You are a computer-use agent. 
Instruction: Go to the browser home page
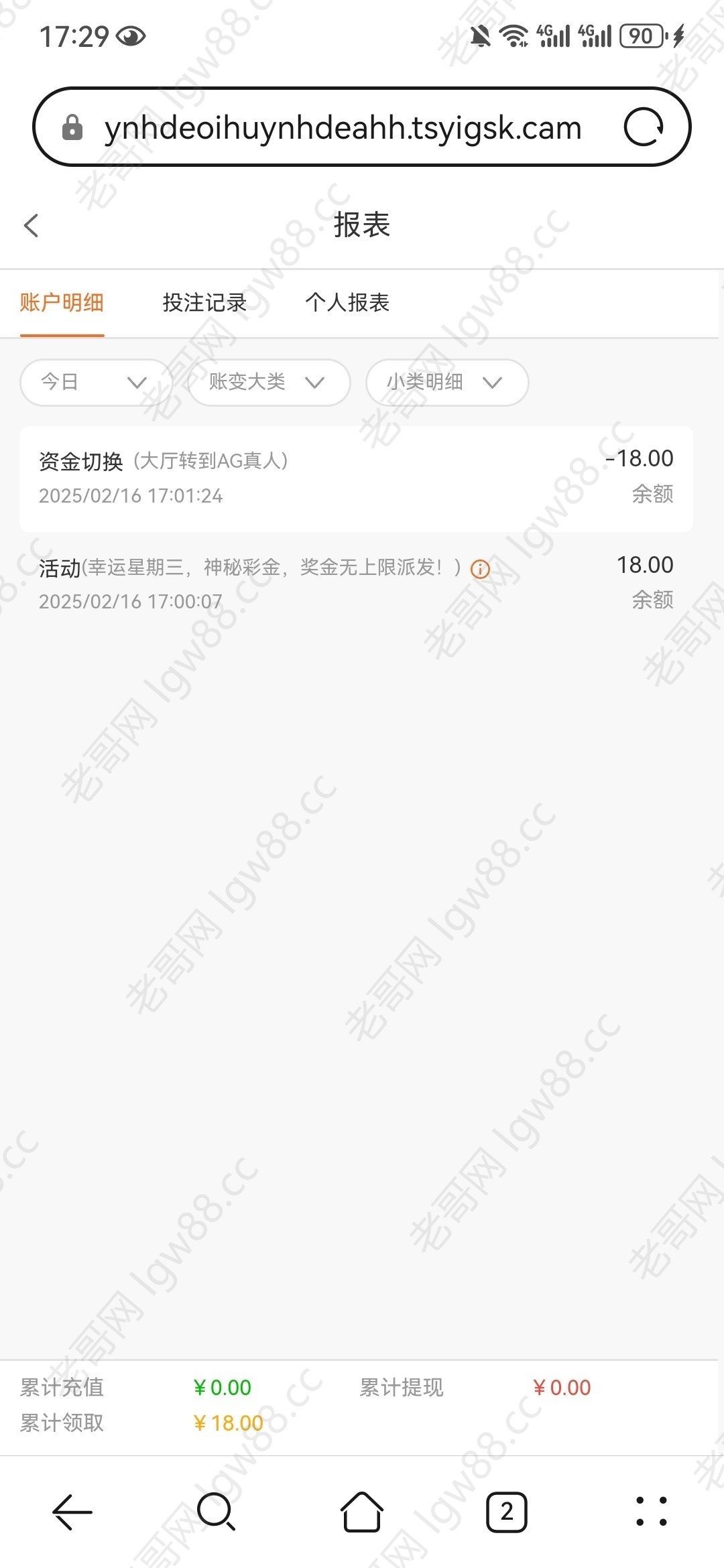click(362, 1512)
